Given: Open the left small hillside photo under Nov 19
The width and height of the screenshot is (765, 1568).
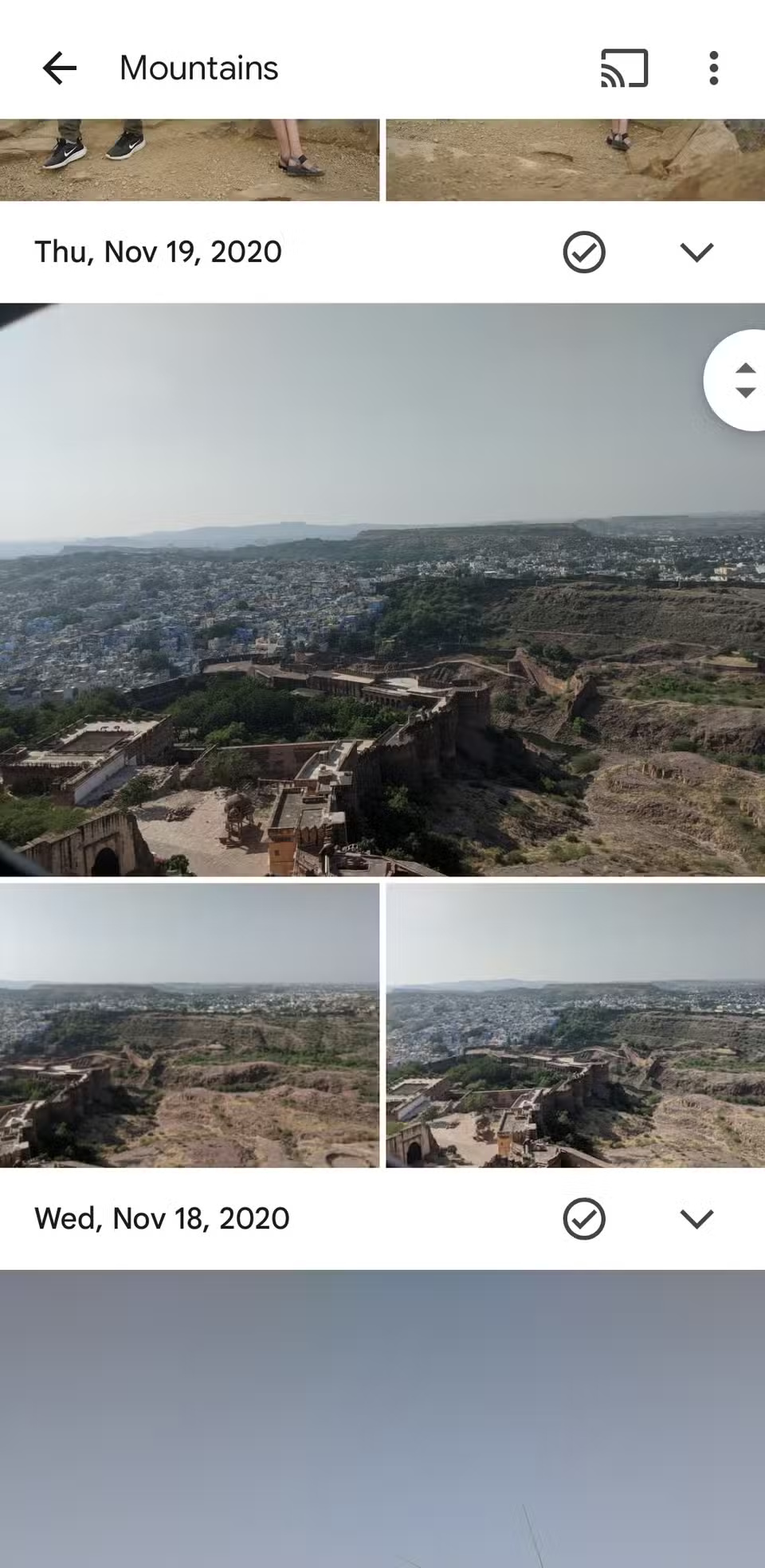Looking at the screenshot, I should 189,1025.
